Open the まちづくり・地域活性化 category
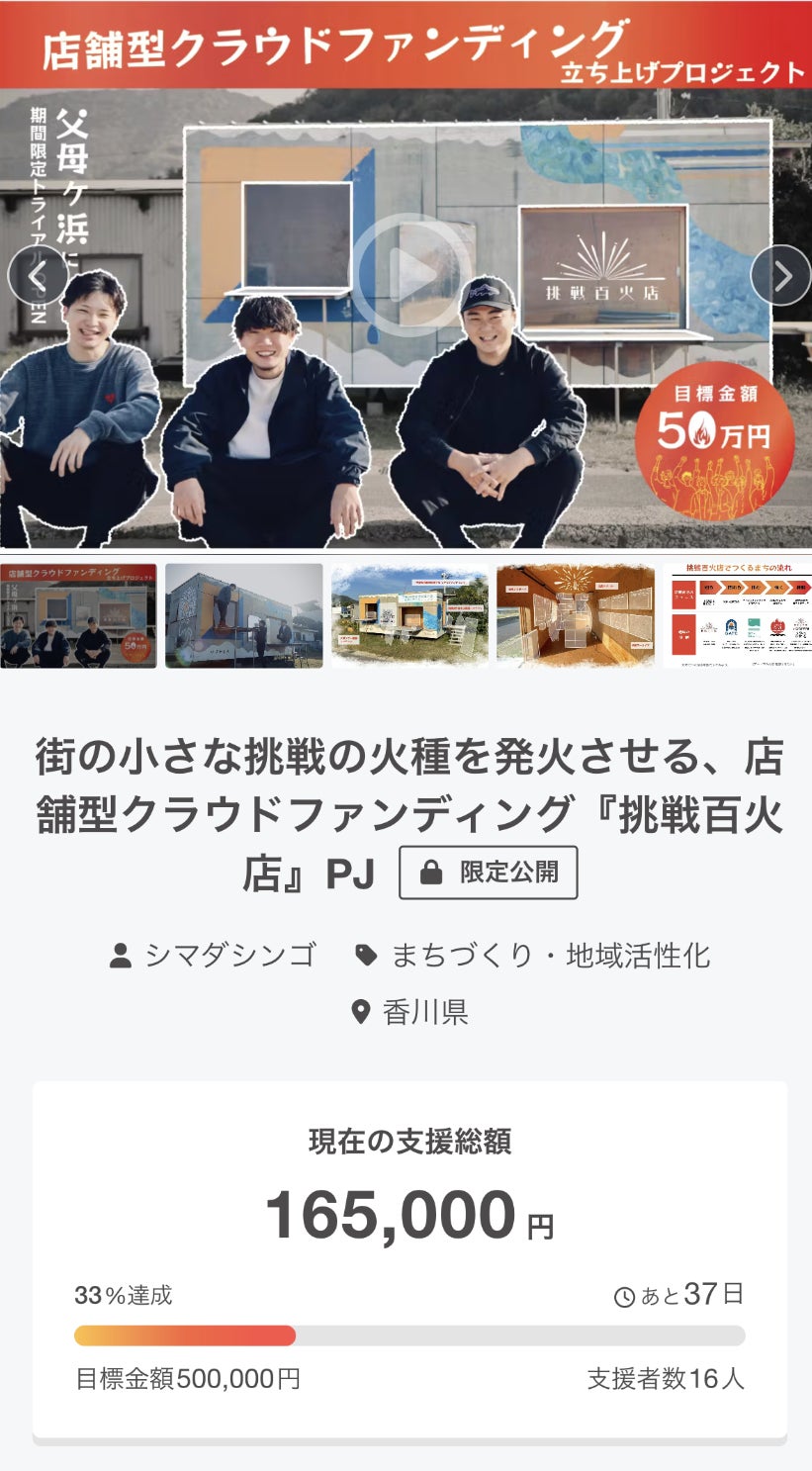Screen dimensions: 812x1471 tap(550, 956)
